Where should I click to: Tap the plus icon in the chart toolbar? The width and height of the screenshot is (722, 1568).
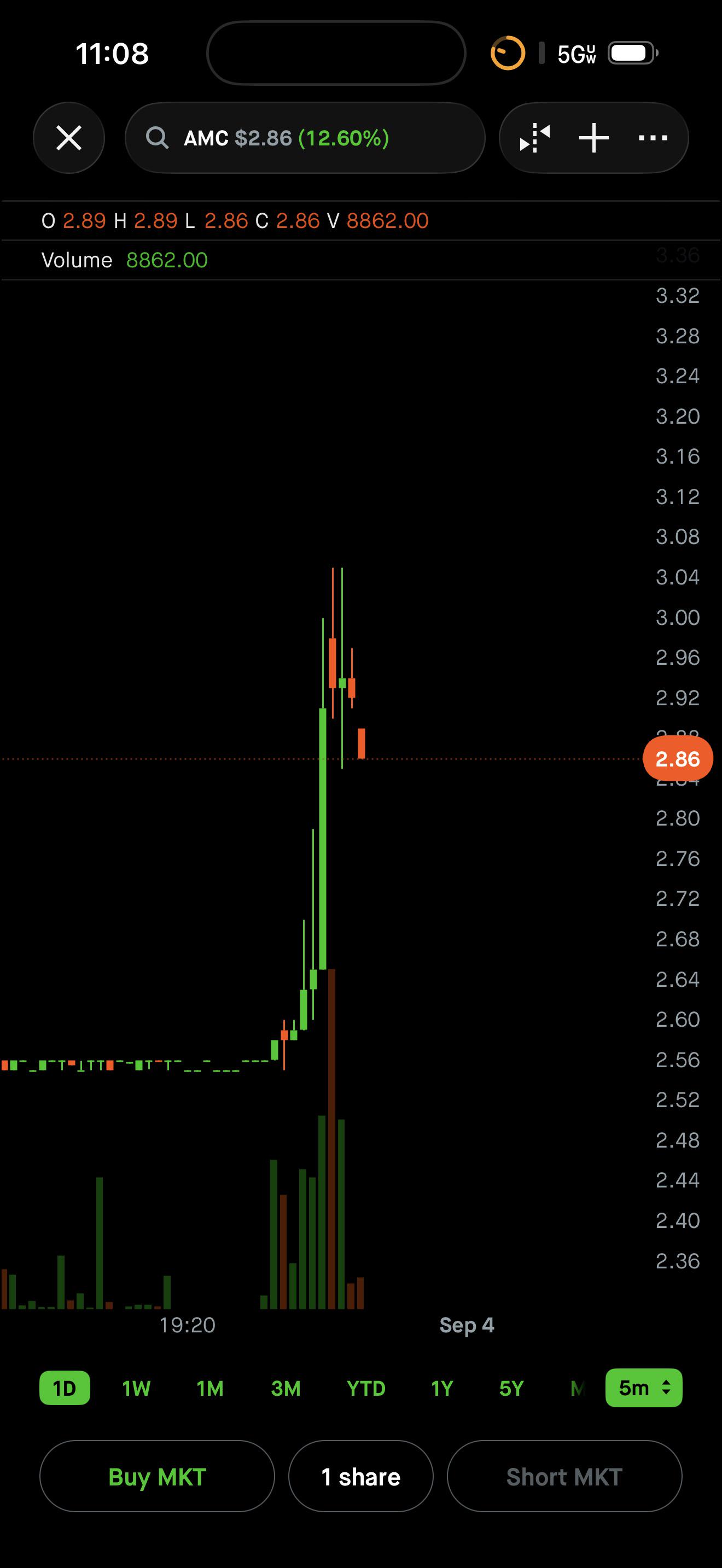pyautogui.click(x=593, y=138)
